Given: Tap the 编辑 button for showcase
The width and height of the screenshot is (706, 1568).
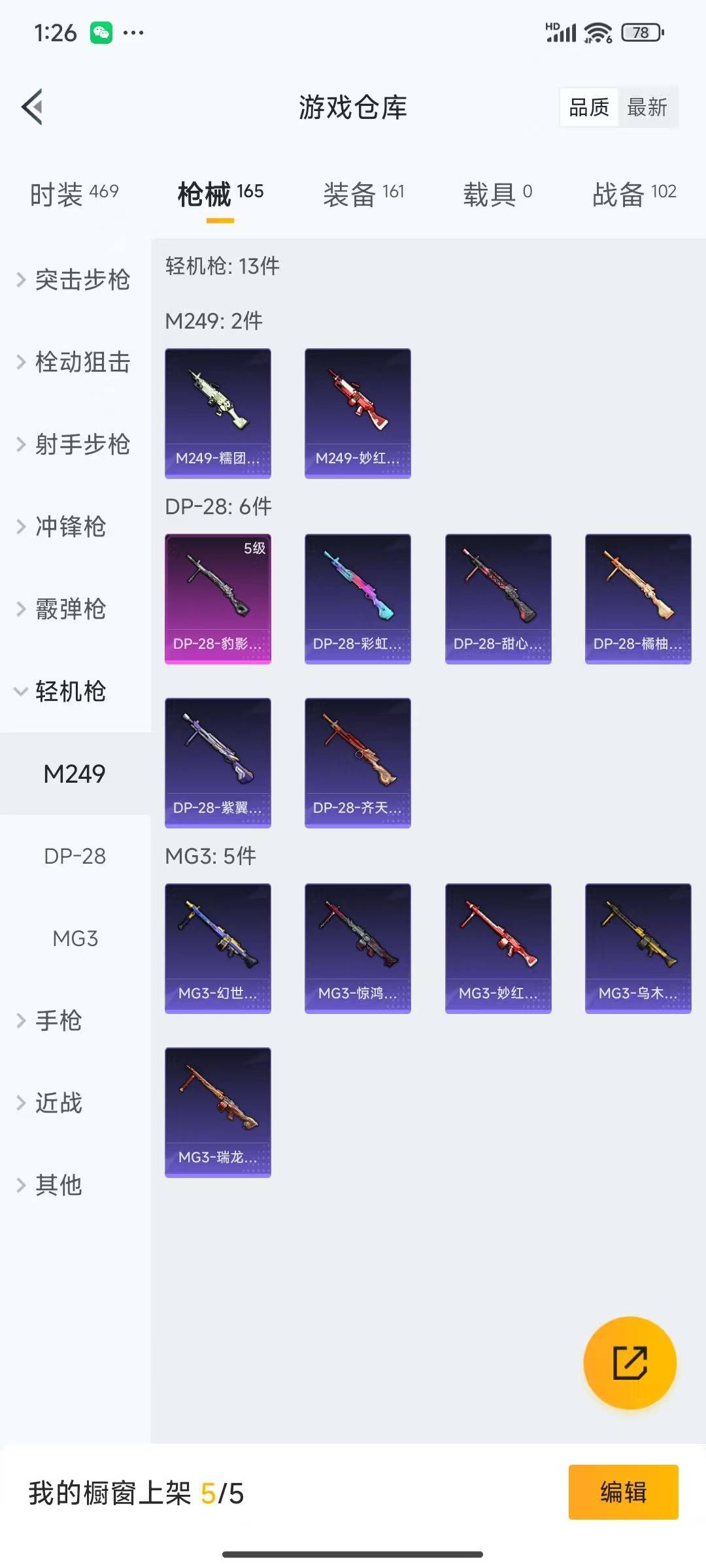Looking at the screenshot, I should (x=623, y=1492).
